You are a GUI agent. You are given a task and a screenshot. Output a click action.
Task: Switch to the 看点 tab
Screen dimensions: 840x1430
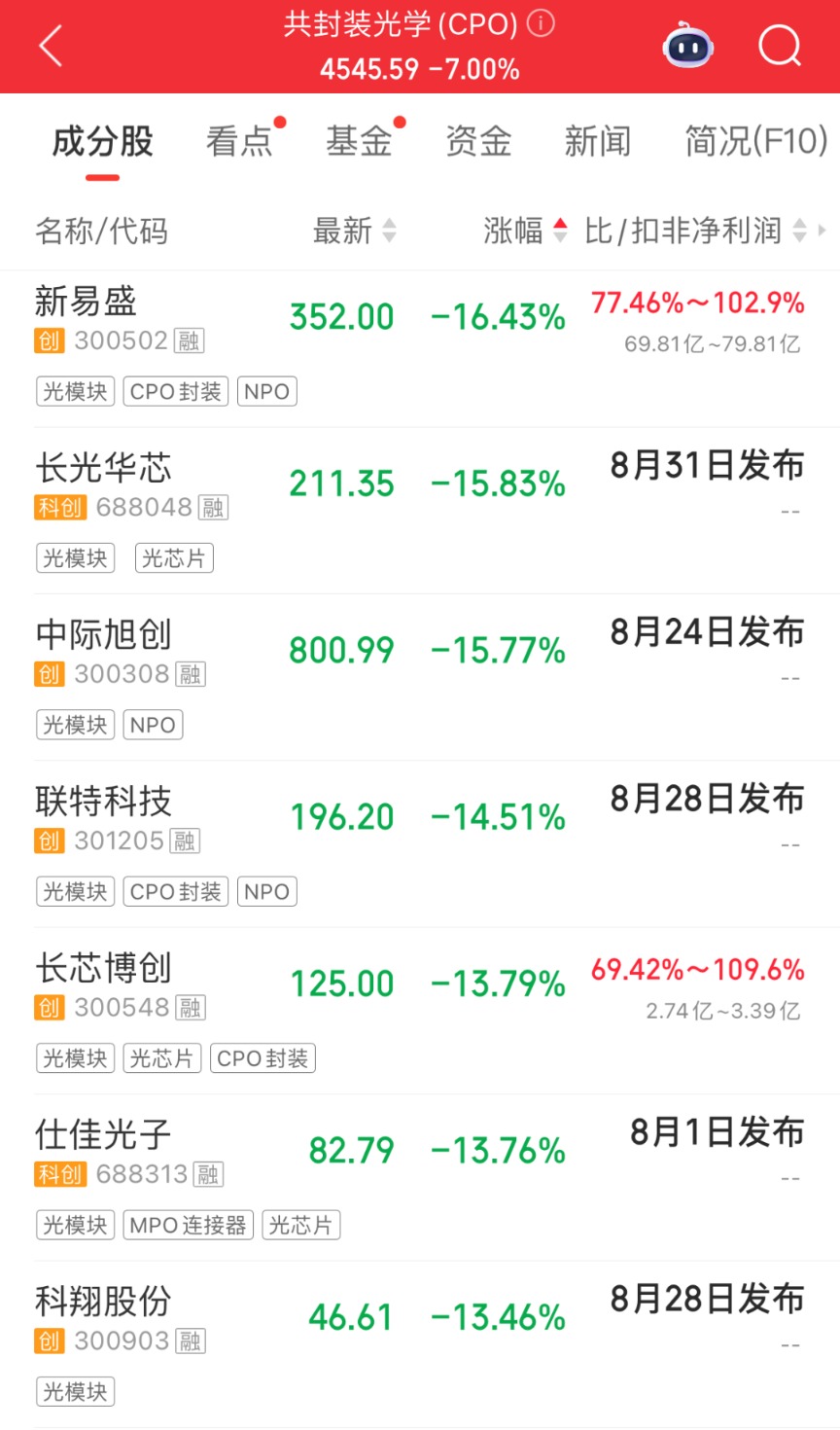(x=239, y=142)
